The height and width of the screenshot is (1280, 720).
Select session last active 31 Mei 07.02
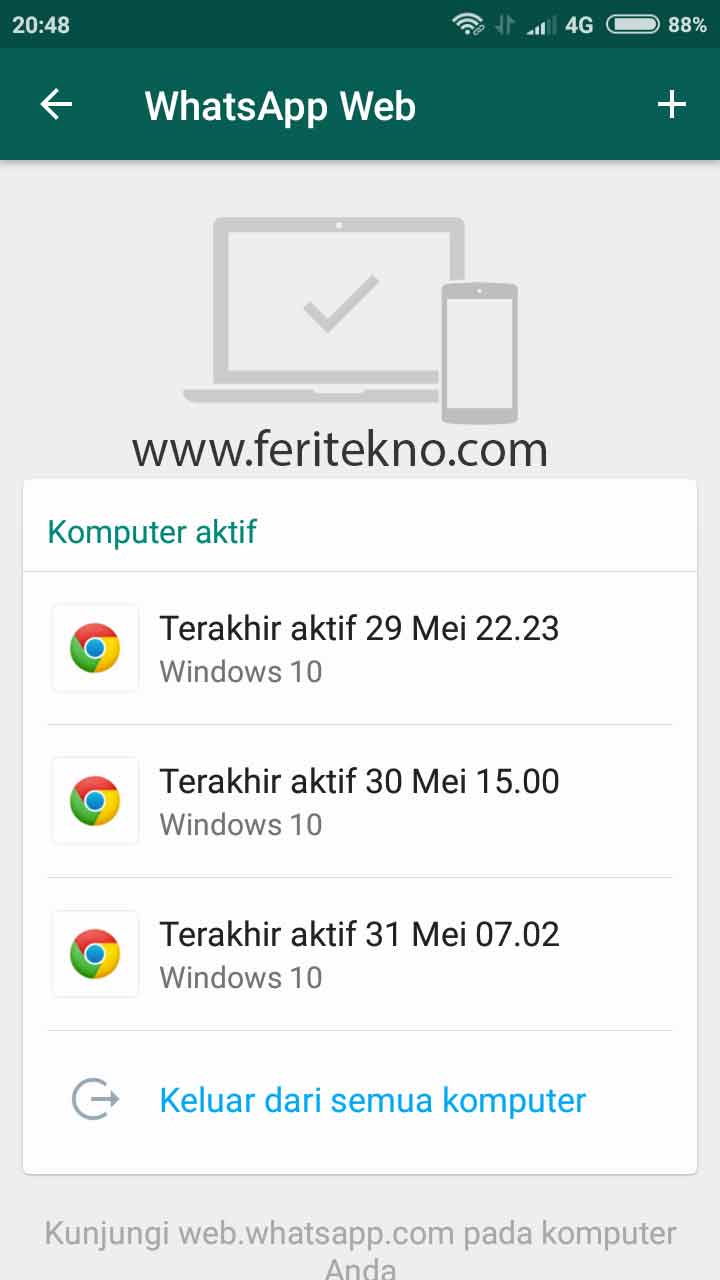[360, 954]
